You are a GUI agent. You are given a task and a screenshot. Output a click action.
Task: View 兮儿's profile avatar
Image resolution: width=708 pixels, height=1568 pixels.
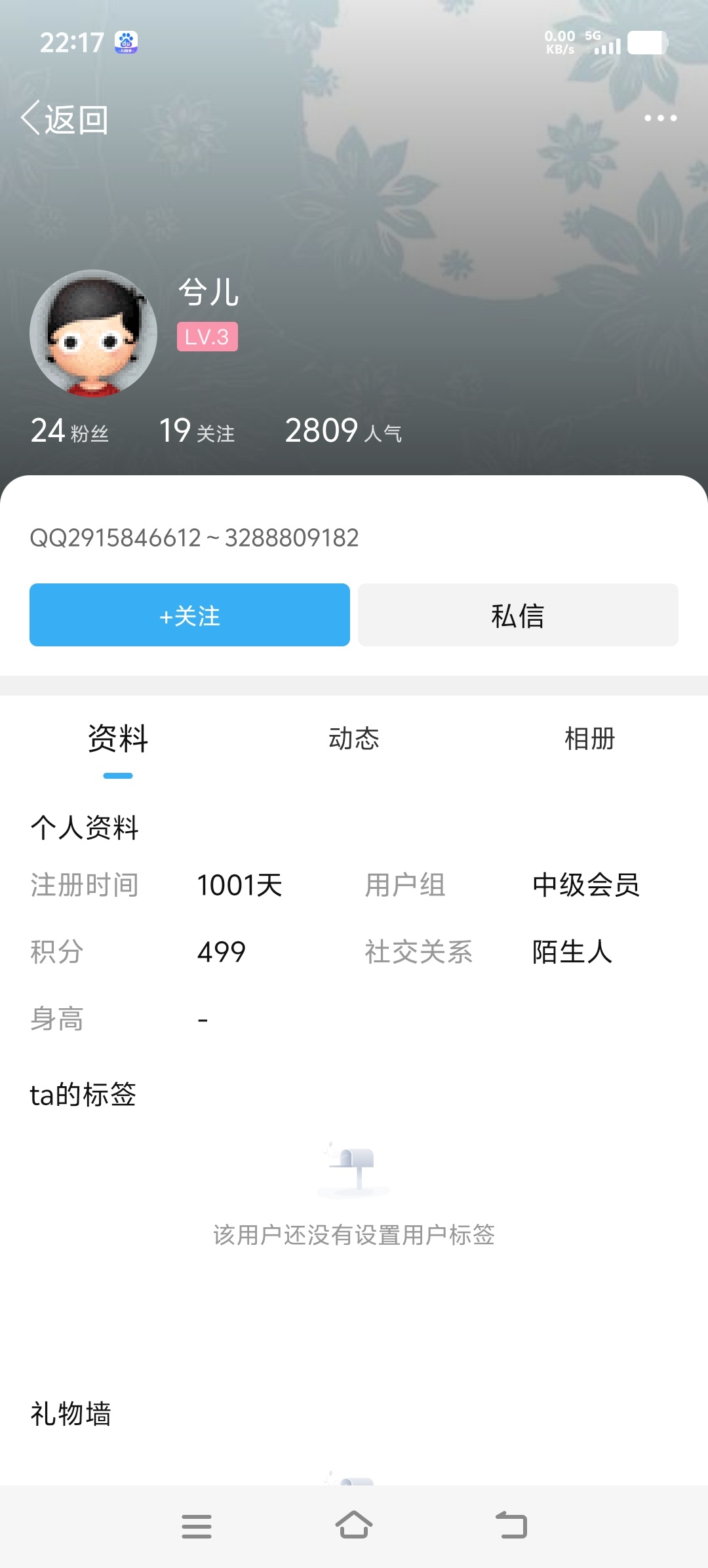pyautogui.click(x=93, y=333)
